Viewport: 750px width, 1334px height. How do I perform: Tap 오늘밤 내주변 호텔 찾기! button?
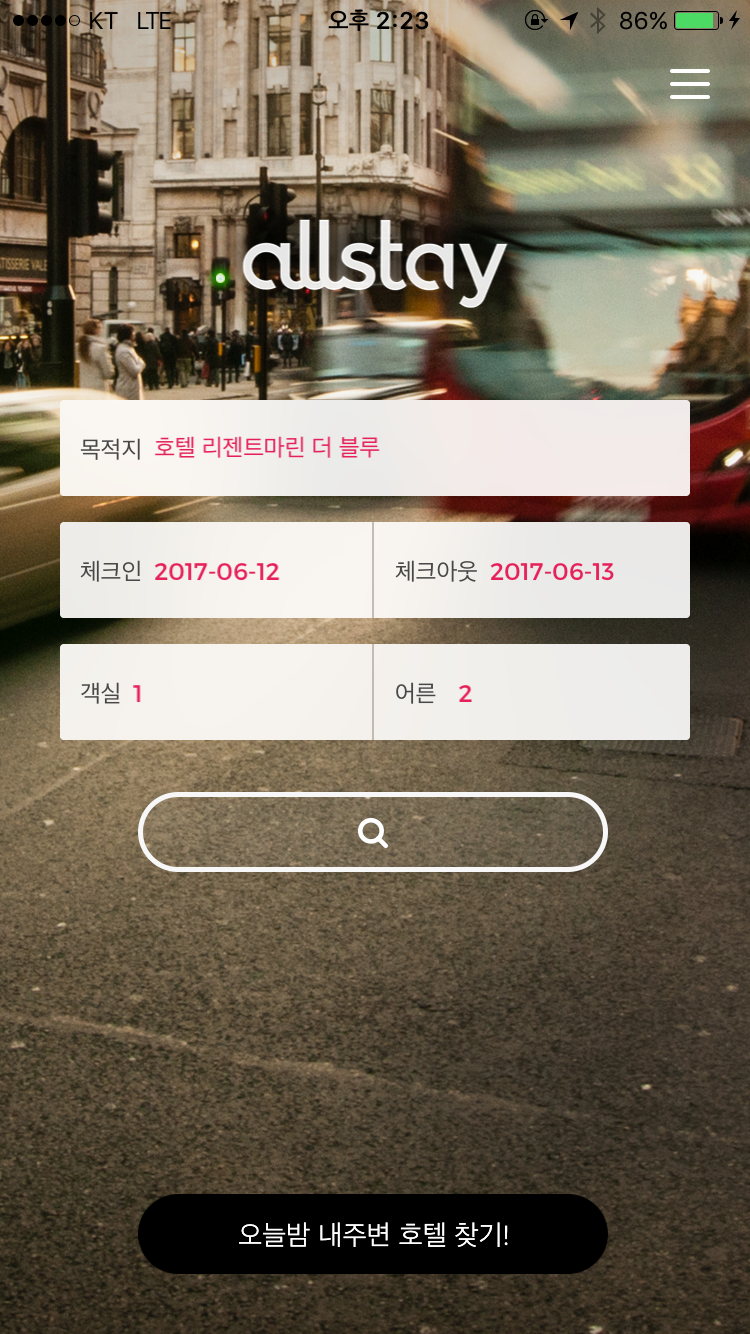pos(373,1233)
